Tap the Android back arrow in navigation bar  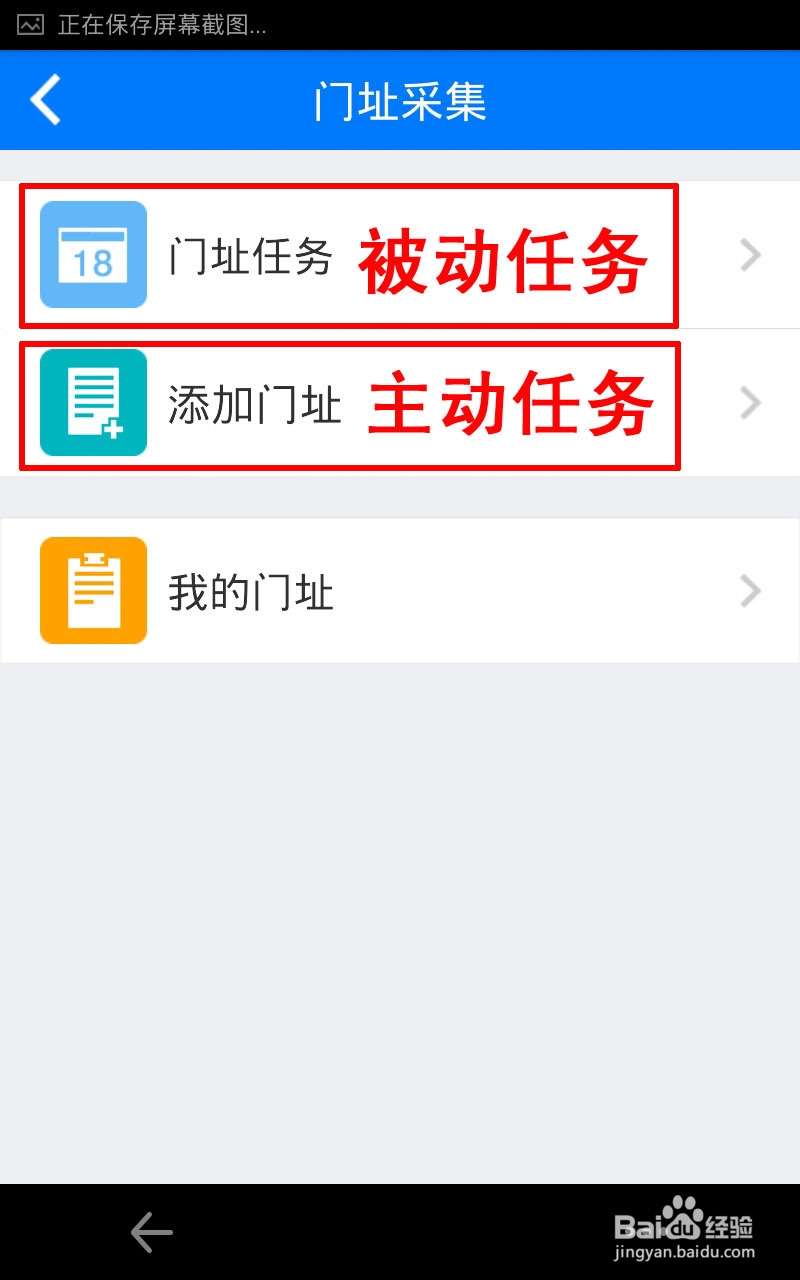(x=150, y=1233)
